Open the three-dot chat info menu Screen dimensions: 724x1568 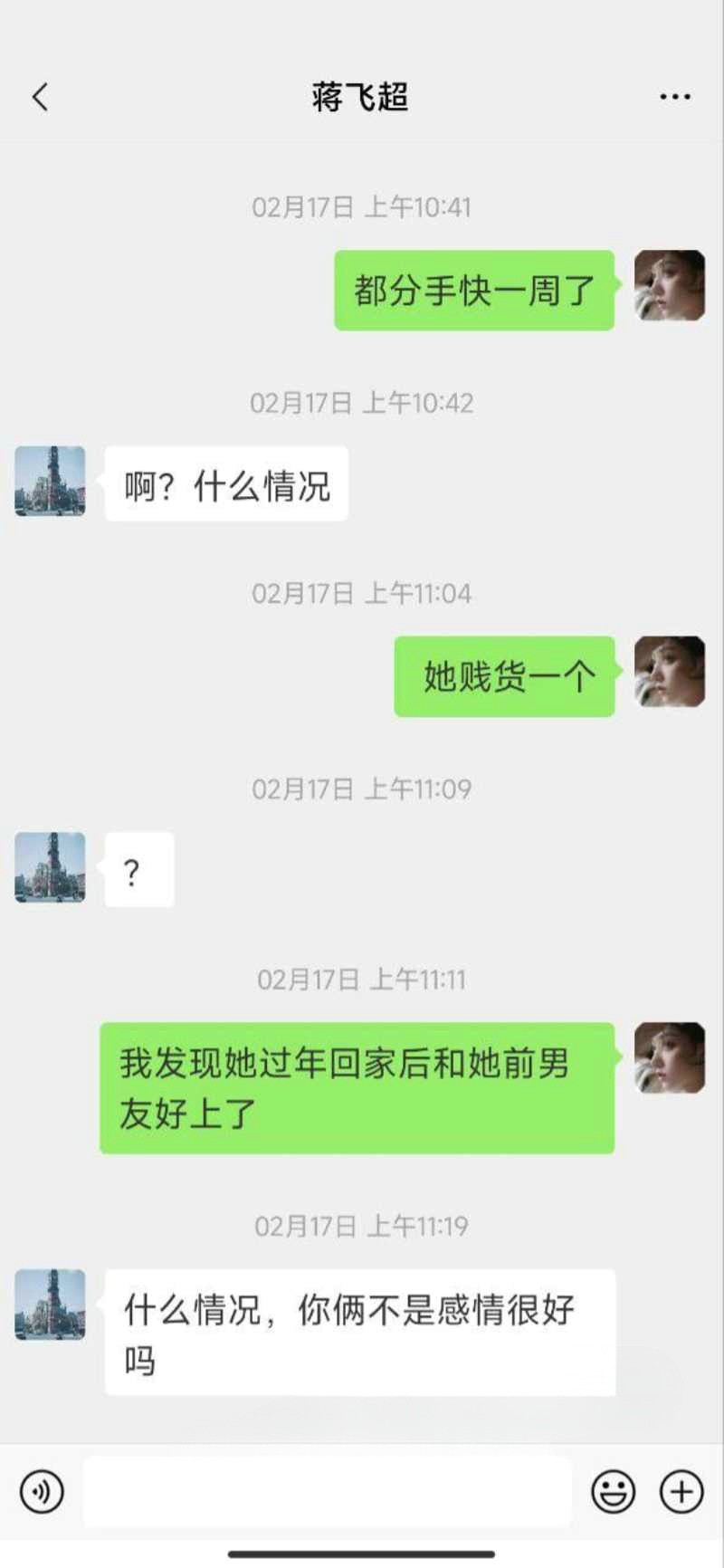[x=675, y=97]
